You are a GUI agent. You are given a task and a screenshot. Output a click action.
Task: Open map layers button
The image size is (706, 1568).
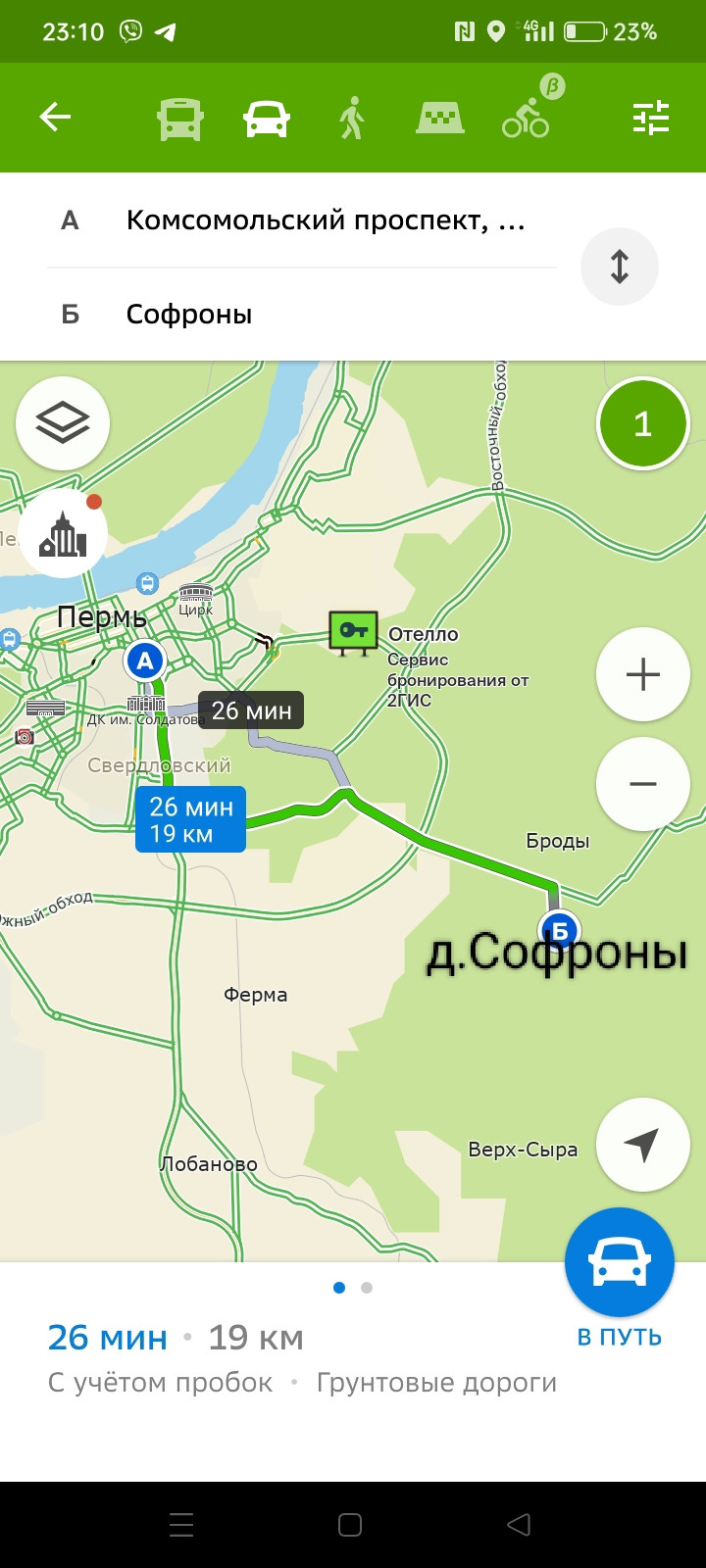pos(63,423)
